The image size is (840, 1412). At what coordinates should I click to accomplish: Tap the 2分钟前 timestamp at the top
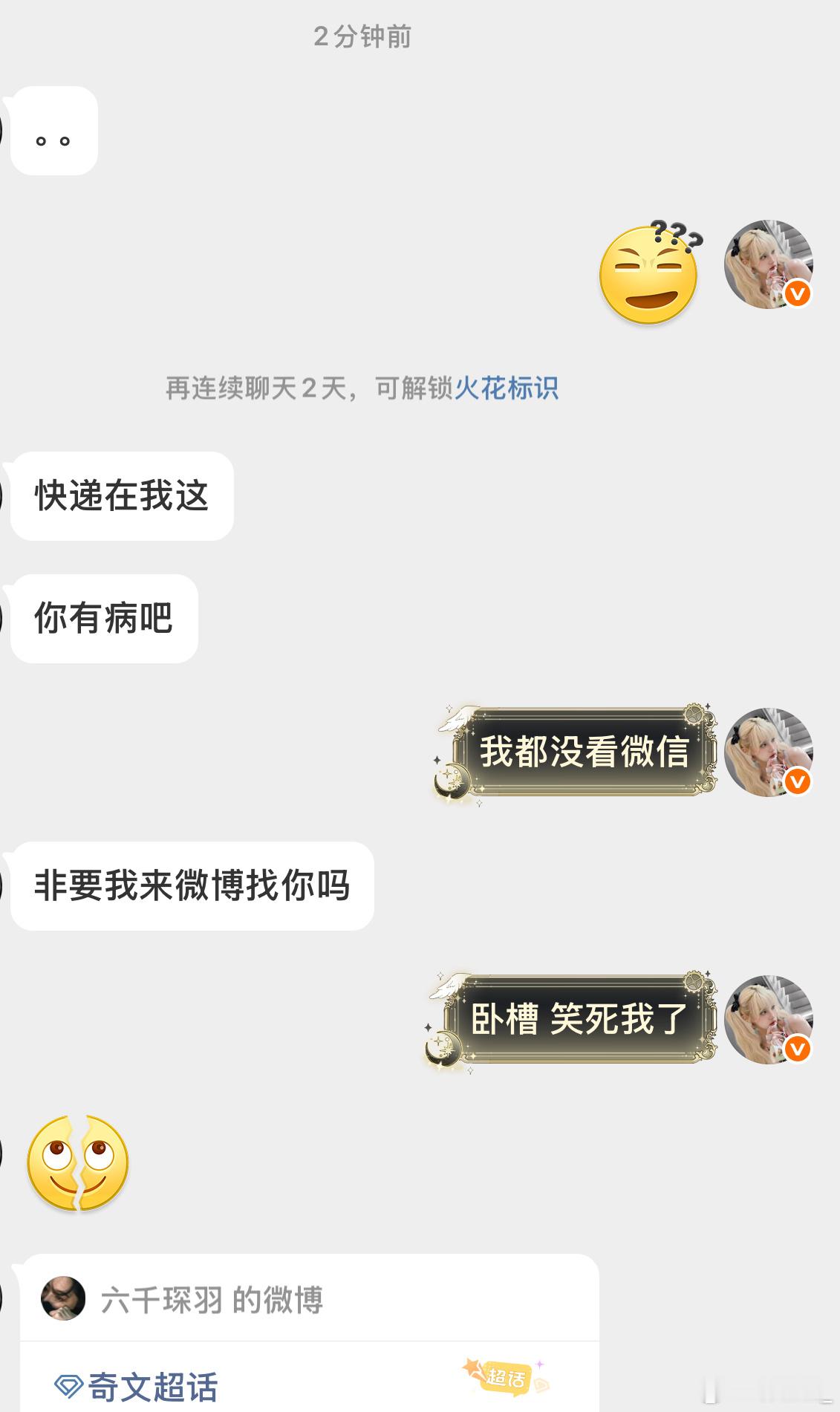(363, 36)
